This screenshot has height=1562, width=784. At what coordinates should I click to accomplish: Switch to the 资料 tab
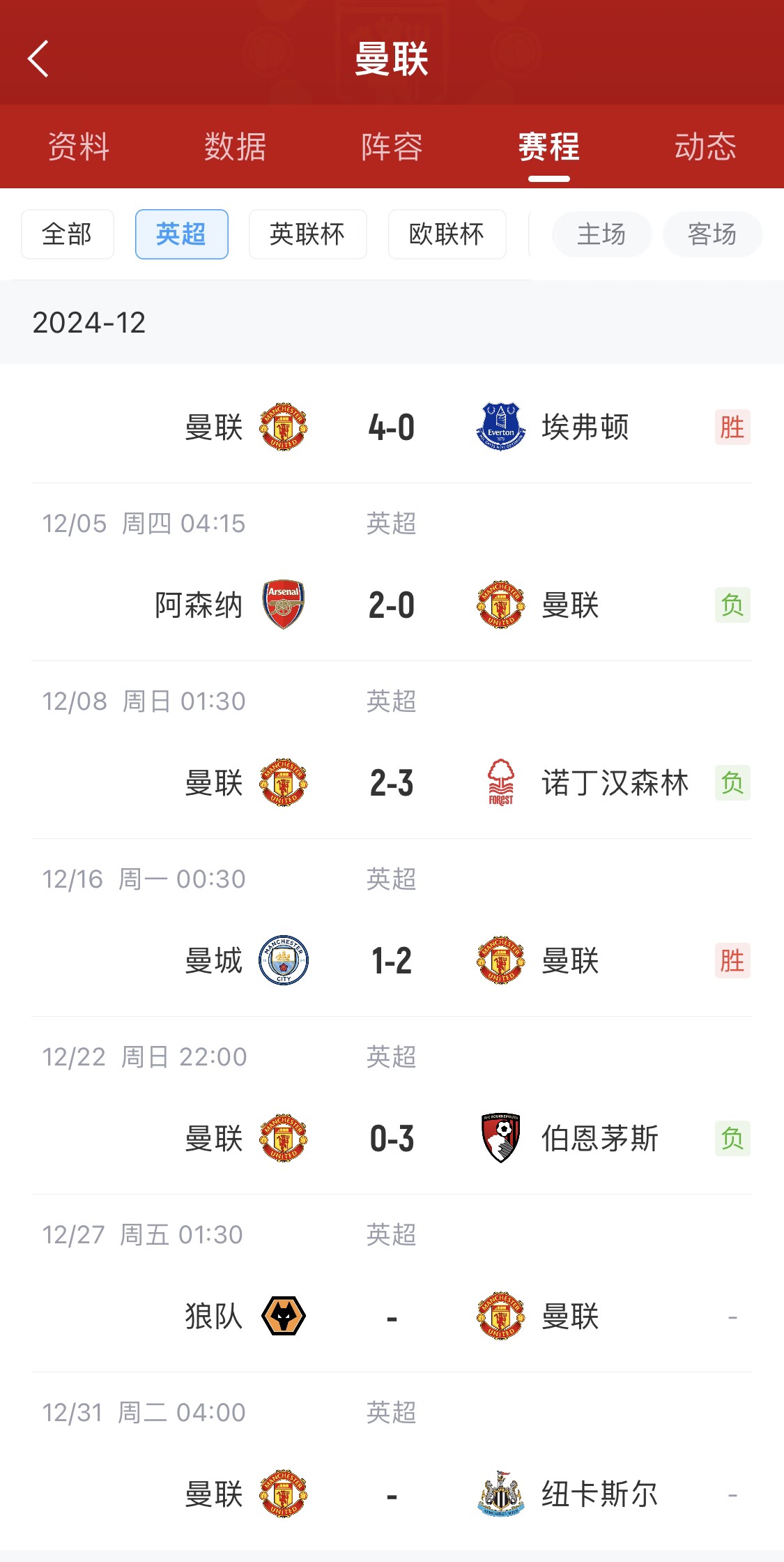pos(78,147)
